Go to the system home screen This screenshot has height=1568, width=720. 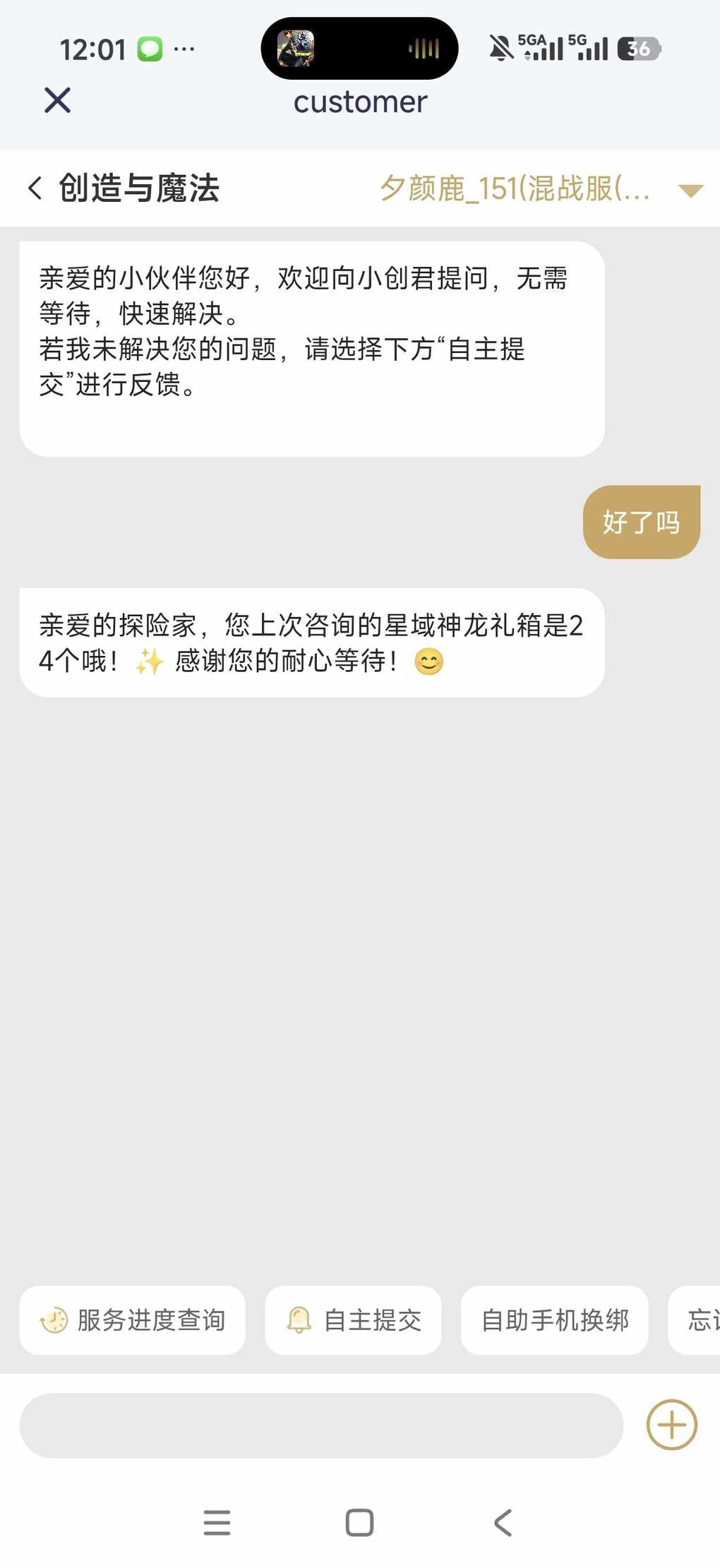point(359,1522)
